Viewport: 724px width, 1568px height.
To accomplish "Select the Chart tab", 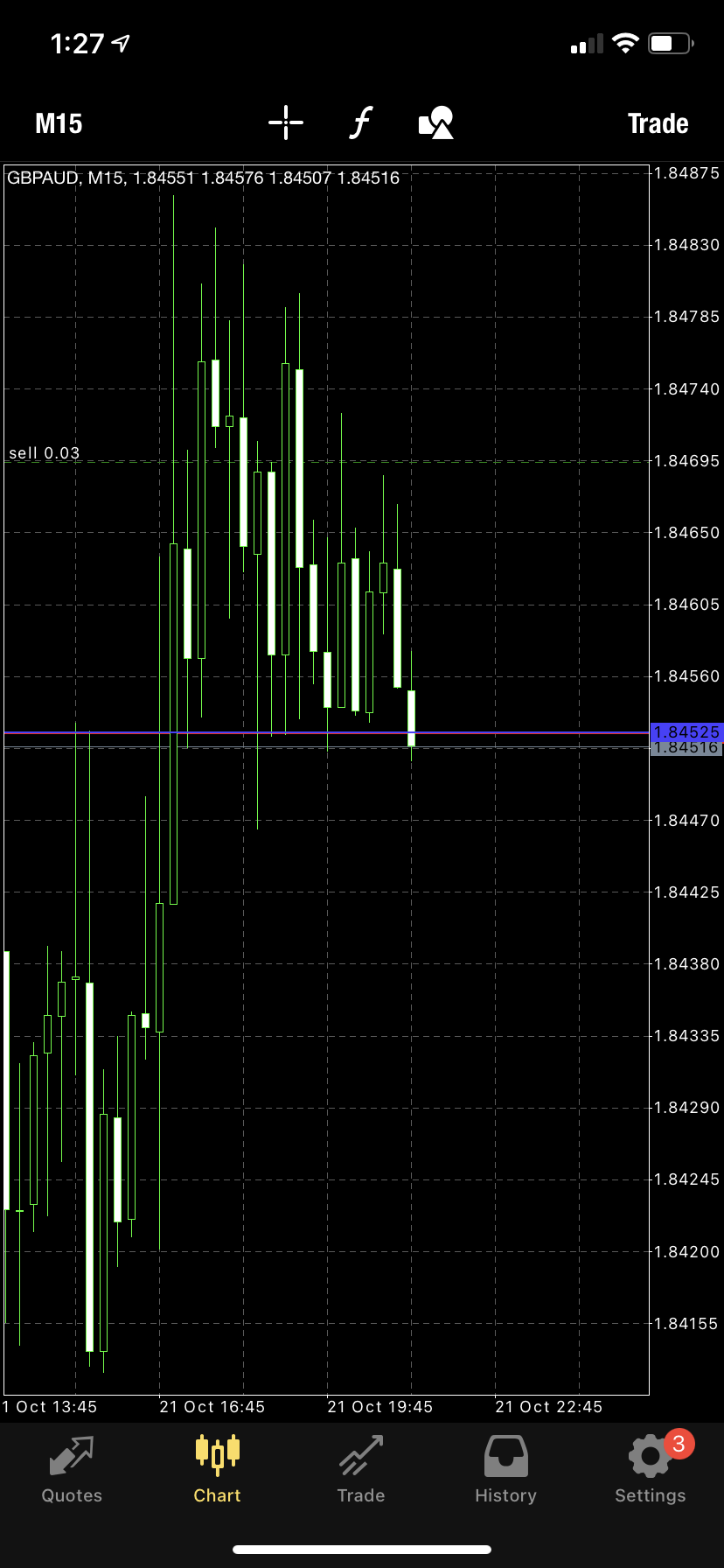I will click(217, 1470).
